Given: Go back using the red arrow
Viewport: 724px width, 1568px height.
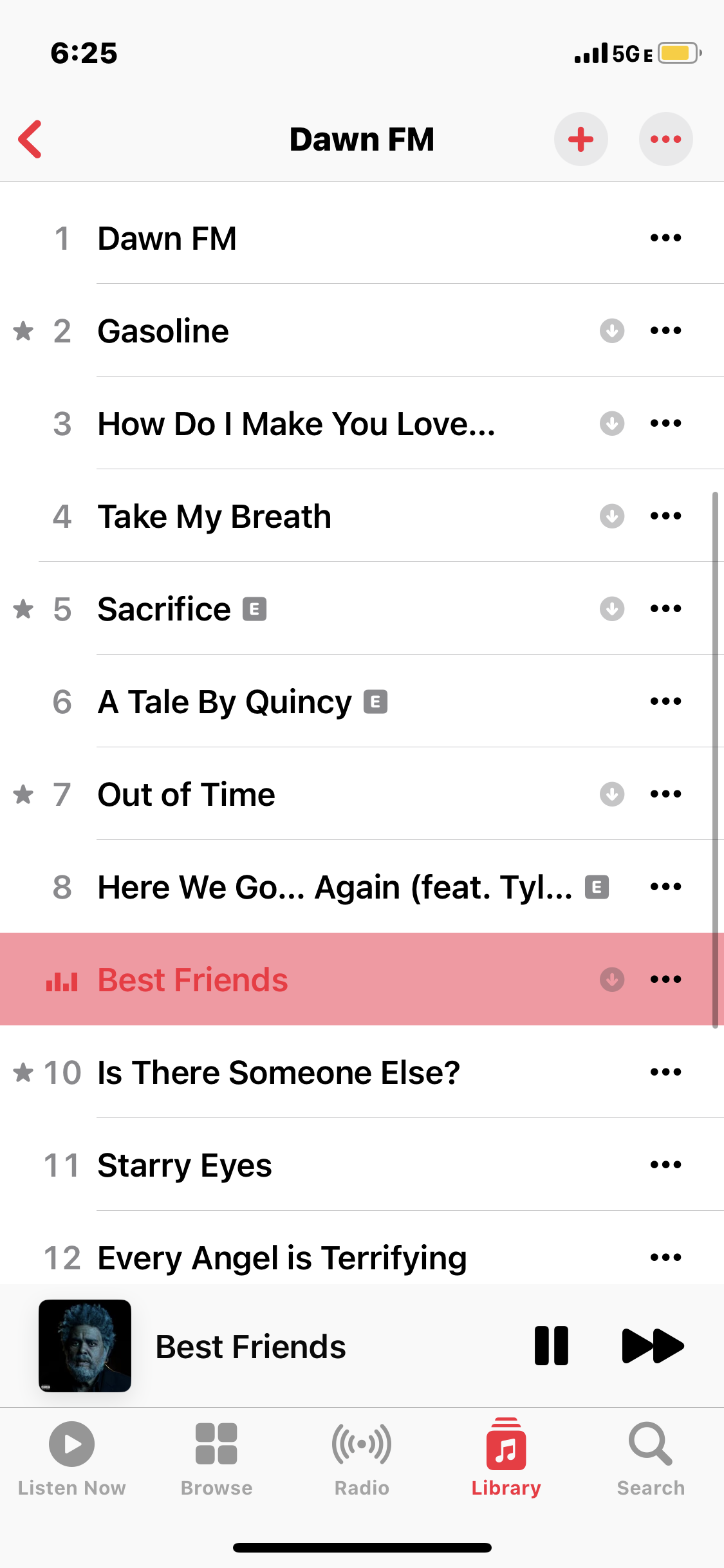Looking at the screenshot, I should (x=30, y=139).
